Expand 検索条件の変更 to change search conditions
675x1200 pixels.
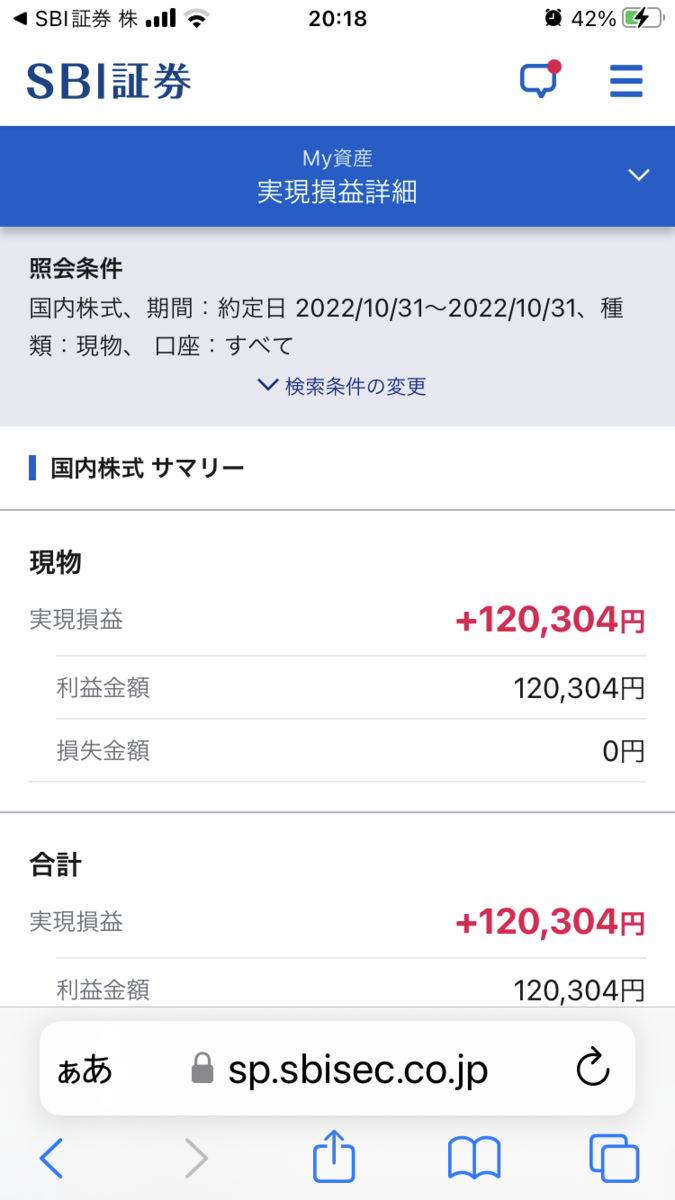coord(342,386)
